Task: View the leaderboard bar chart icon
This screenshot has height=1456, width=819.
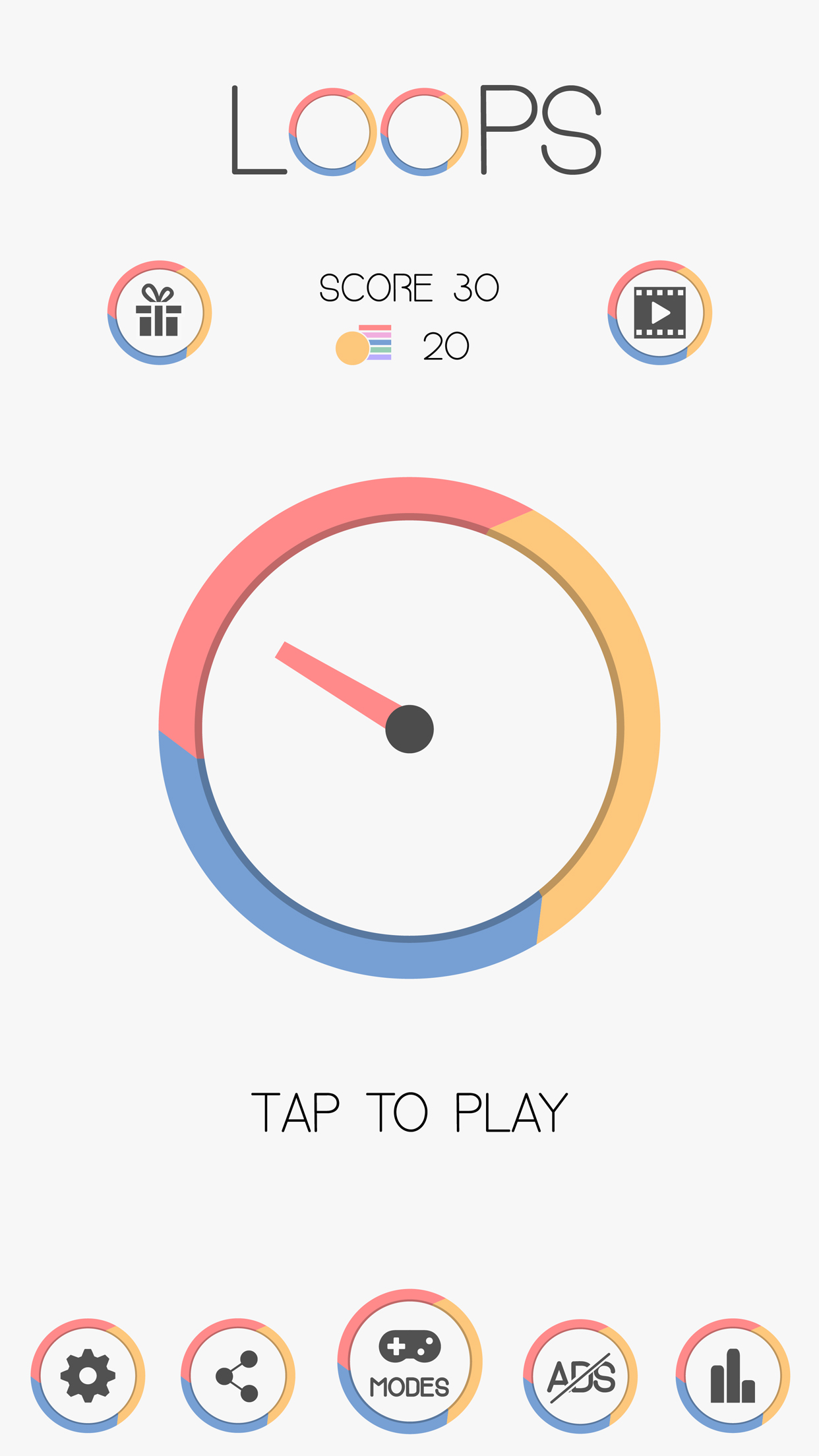Action: (733, 1376)
